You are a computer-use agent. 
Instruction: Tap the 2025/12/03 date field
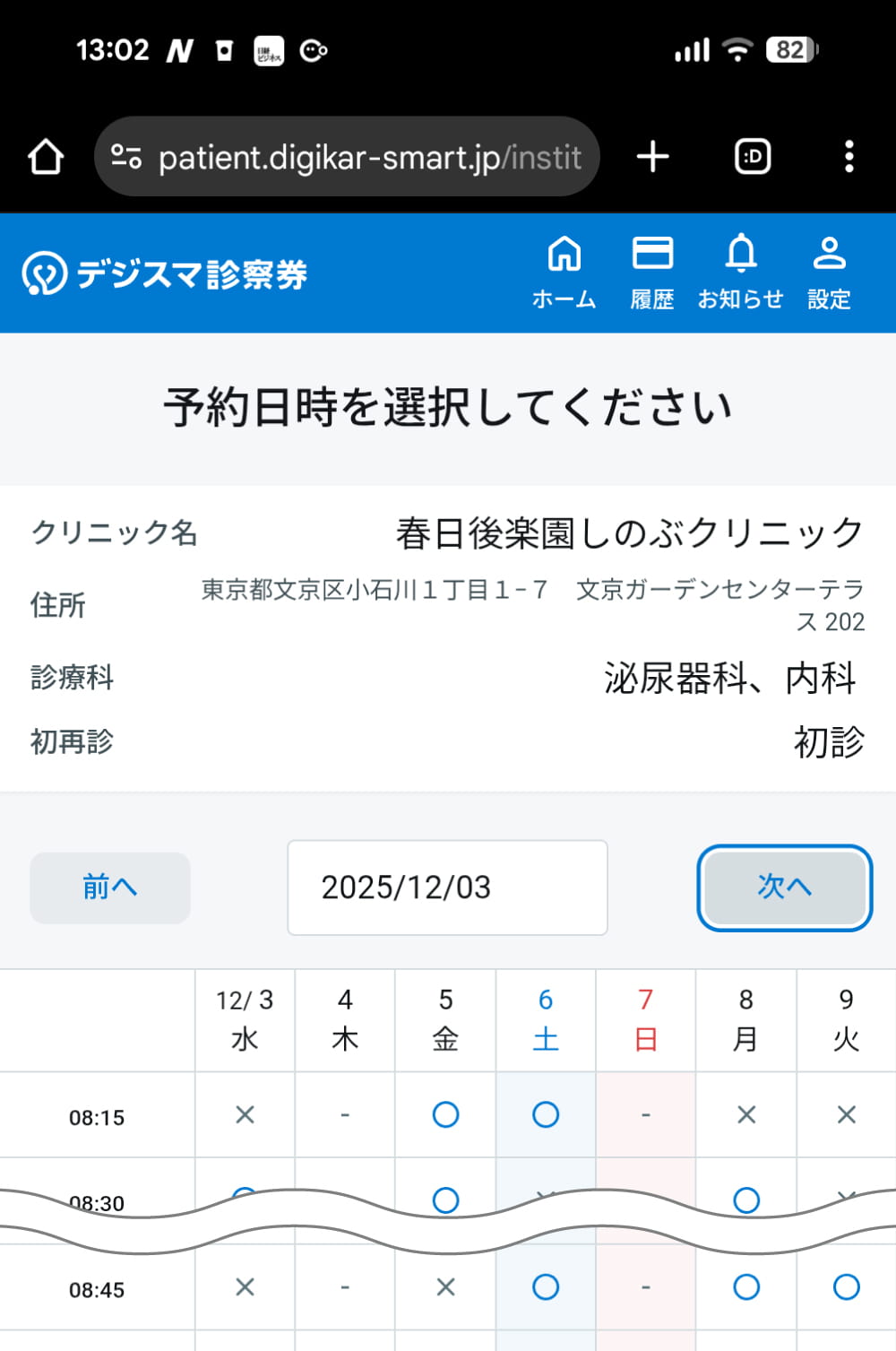[446, 888]
